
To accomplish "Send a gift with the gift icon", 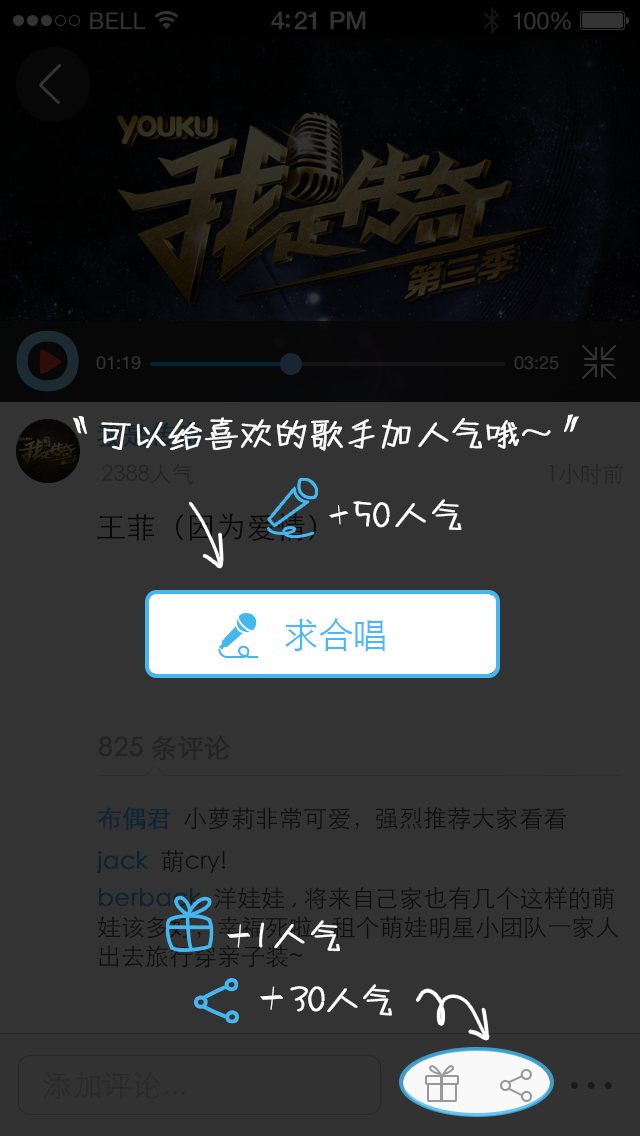I will [441, 1085].
